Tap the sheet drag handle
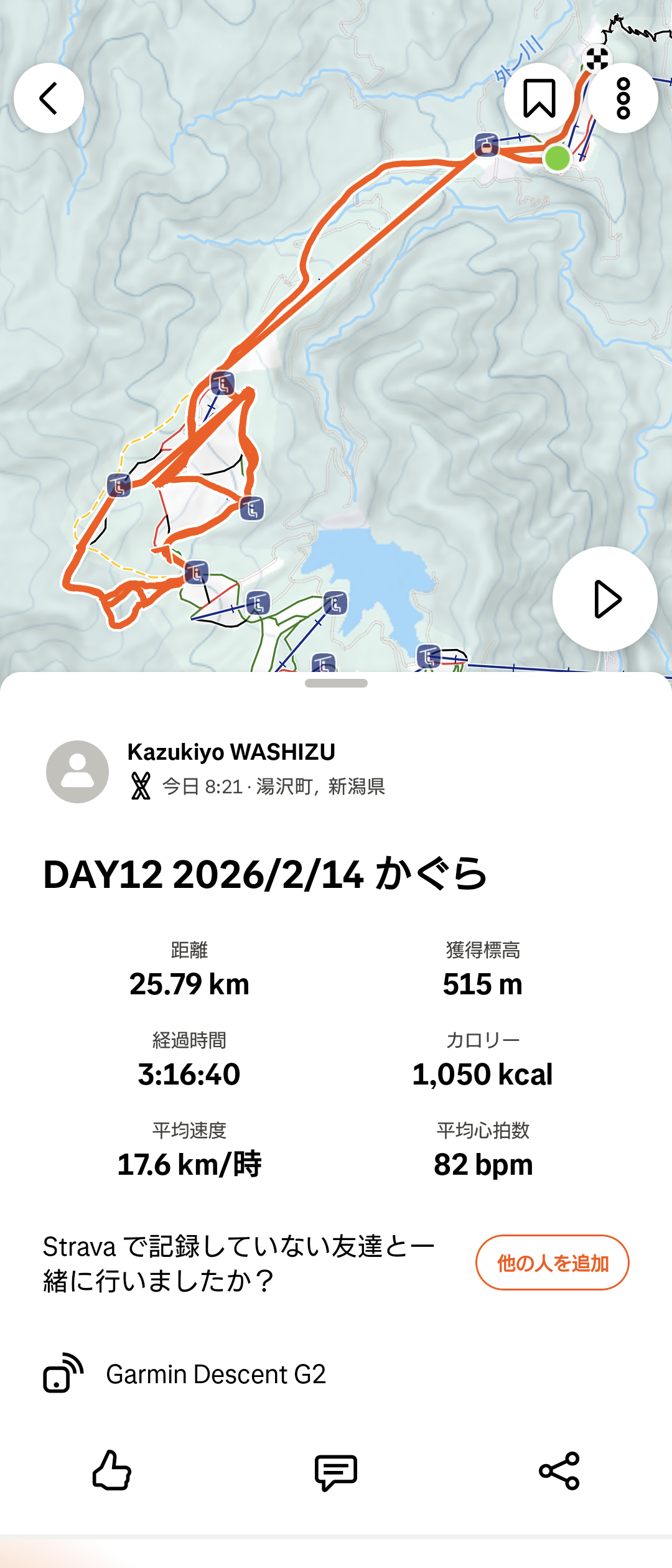Viewport: 672px width, 1568px height. (336, 683)
